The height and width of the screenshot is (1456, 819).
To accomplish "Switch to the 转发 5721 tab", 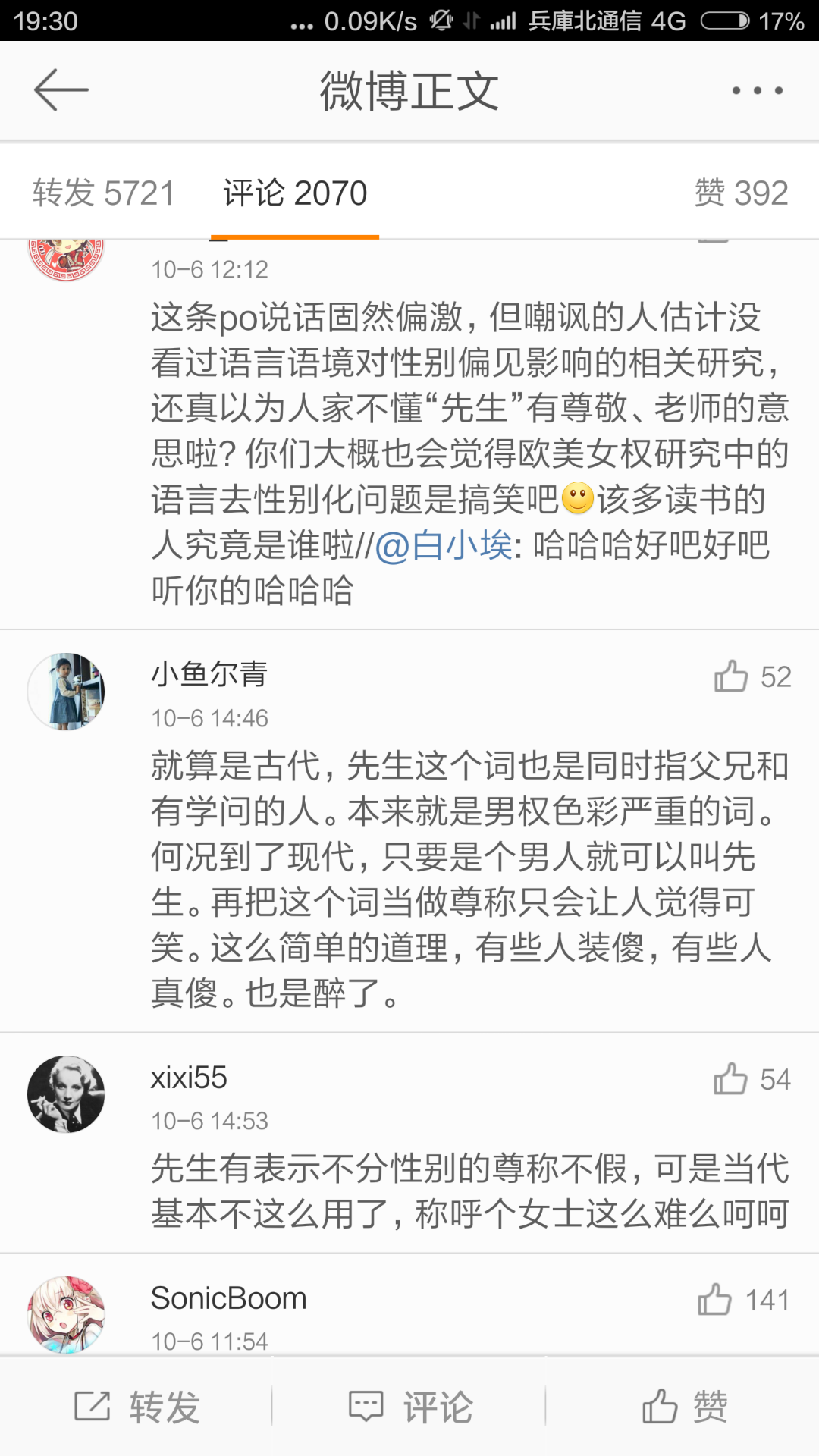I will 104,193.
